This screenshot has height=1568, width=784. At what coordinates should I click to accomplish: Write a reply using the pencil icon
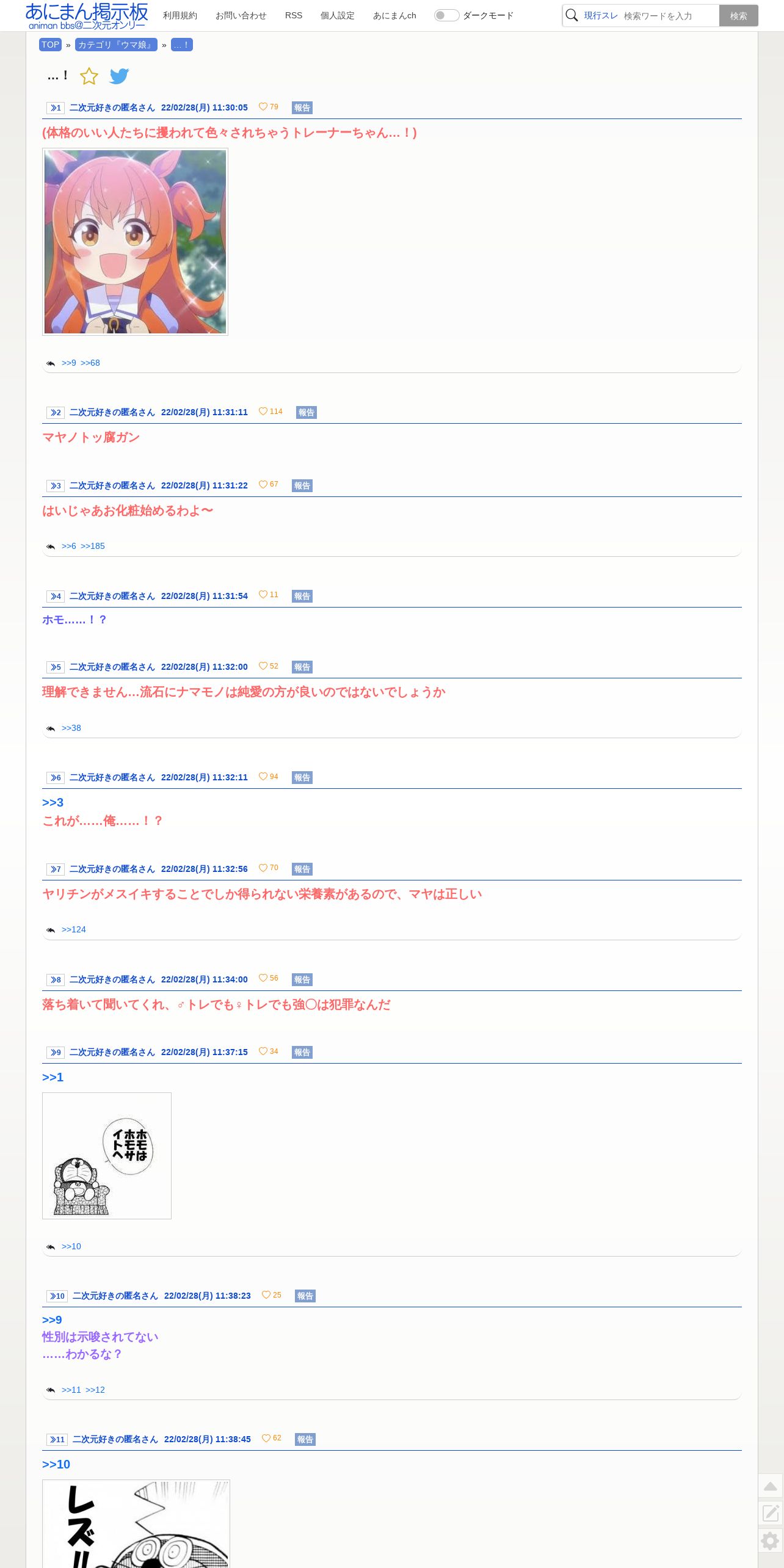(771, 1513)
